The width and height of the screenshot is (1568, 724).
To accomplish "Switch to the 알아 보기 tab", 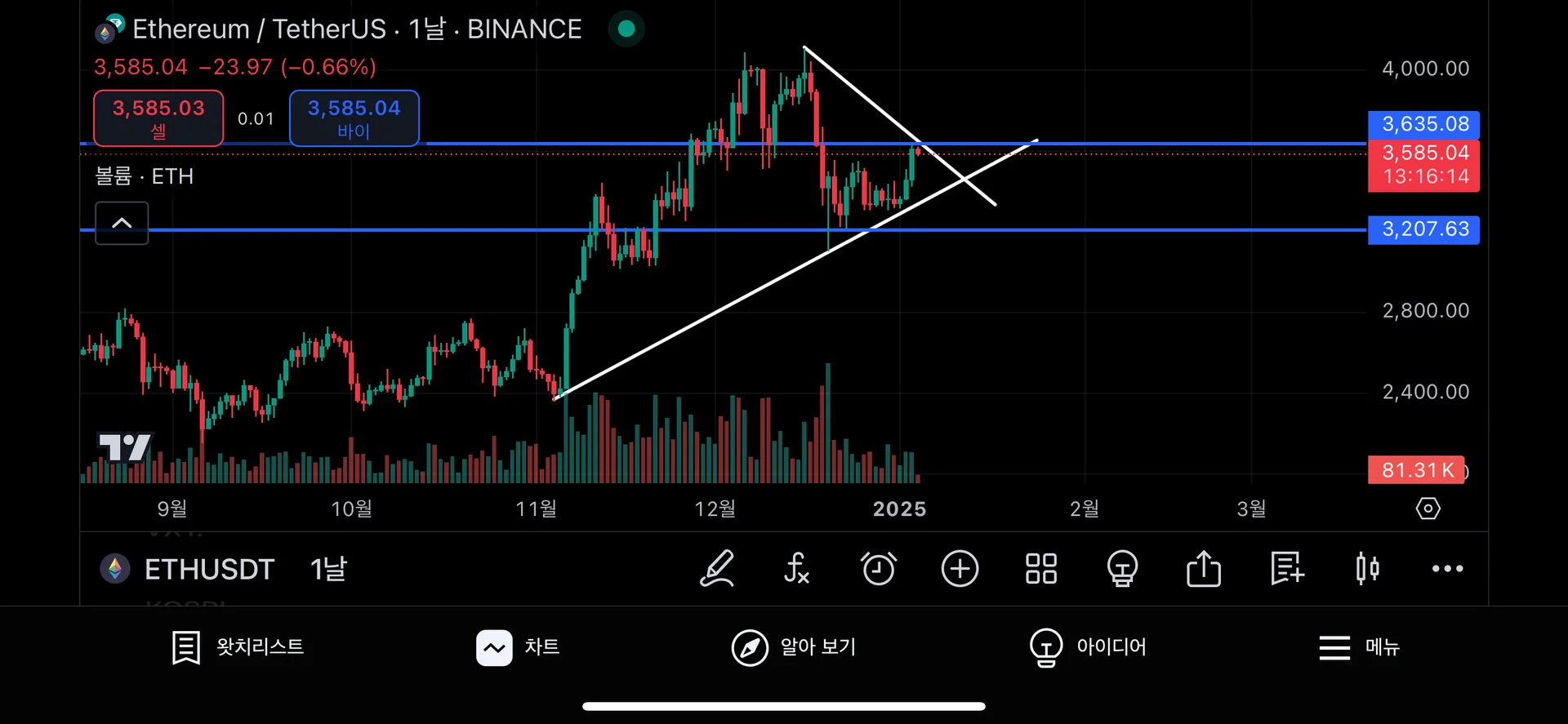I will [794, 647].
